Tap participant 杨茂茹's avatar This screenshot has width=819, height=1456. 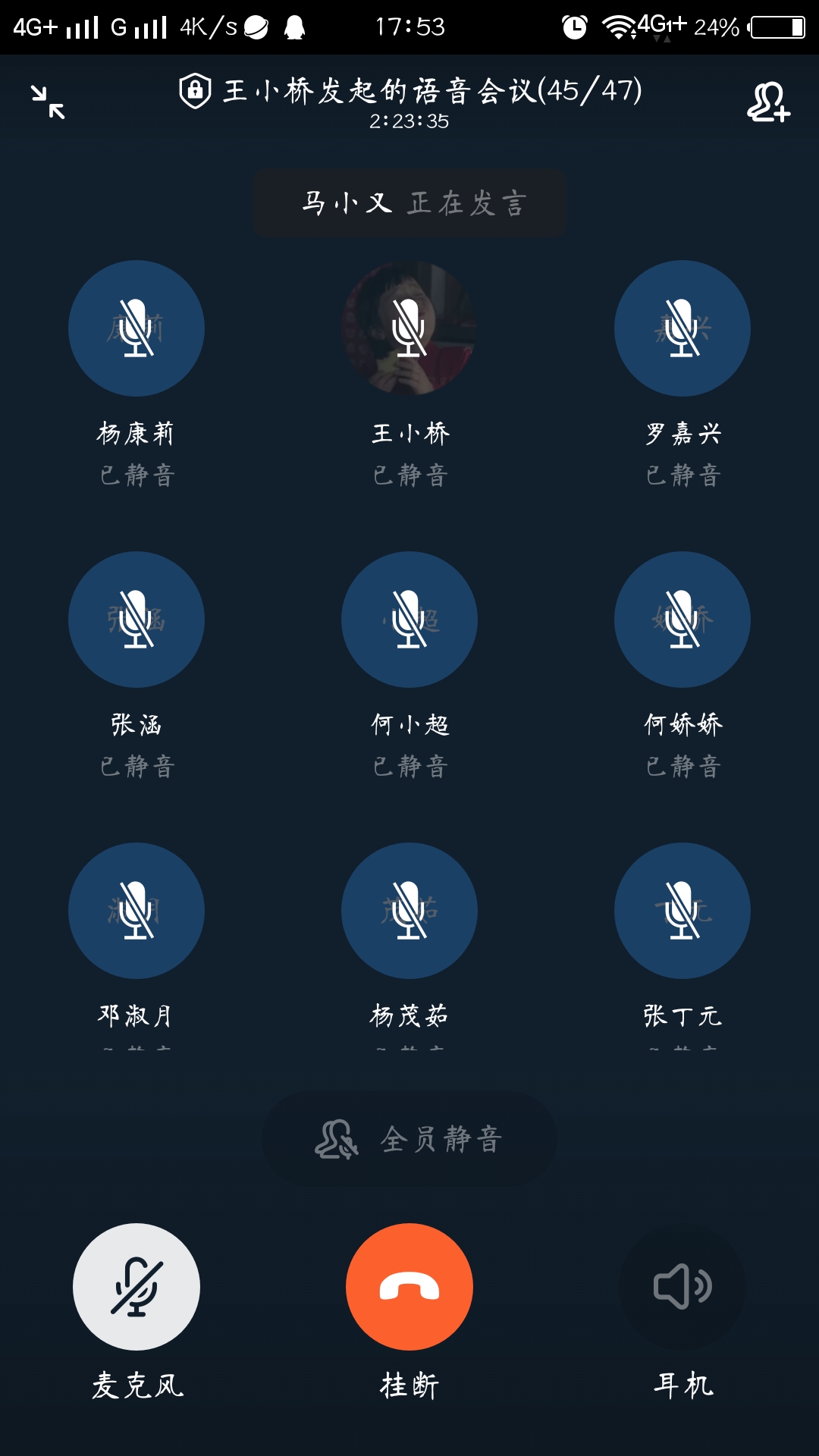coord(409,911)
